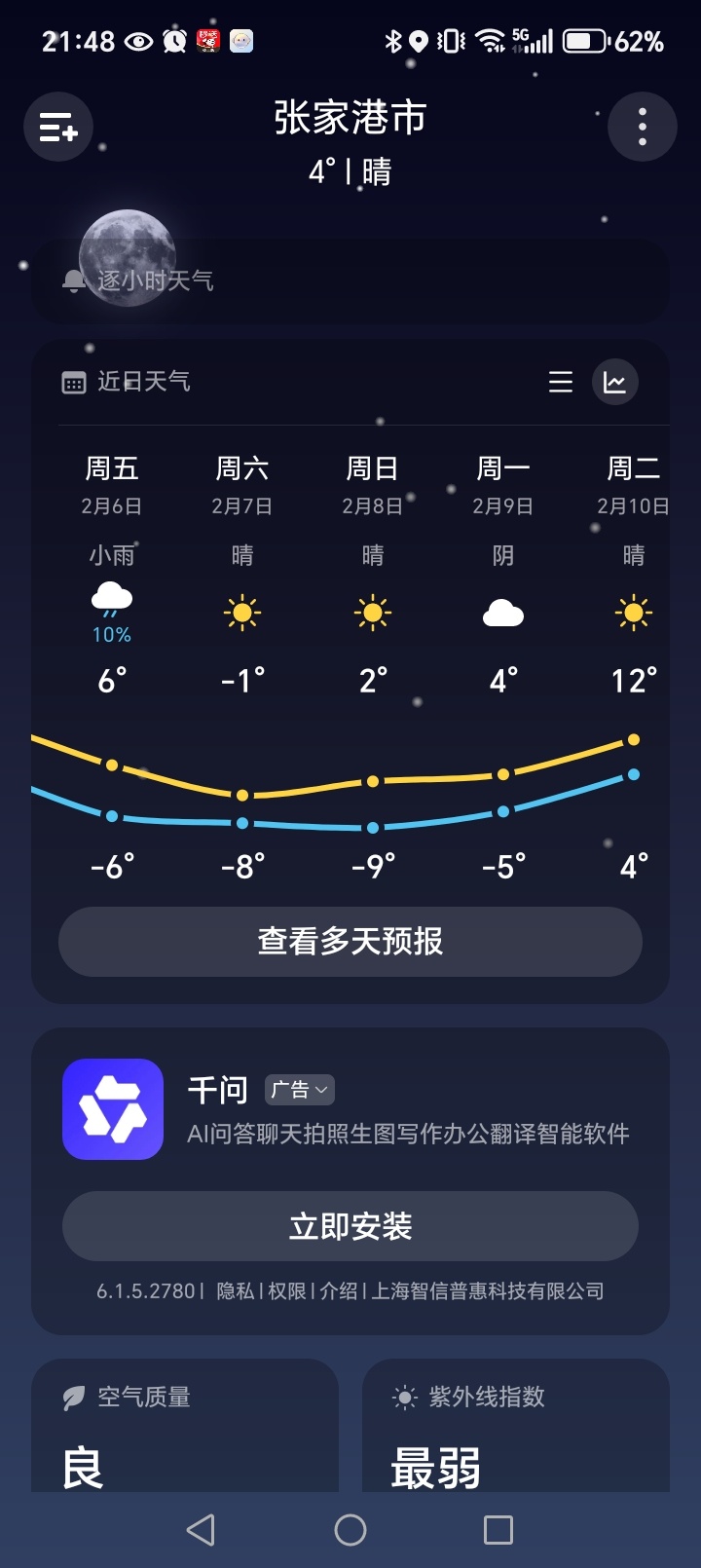Open the city list manager icon
The height and width of the screenshot is (1568, 701).
point(58,127)
